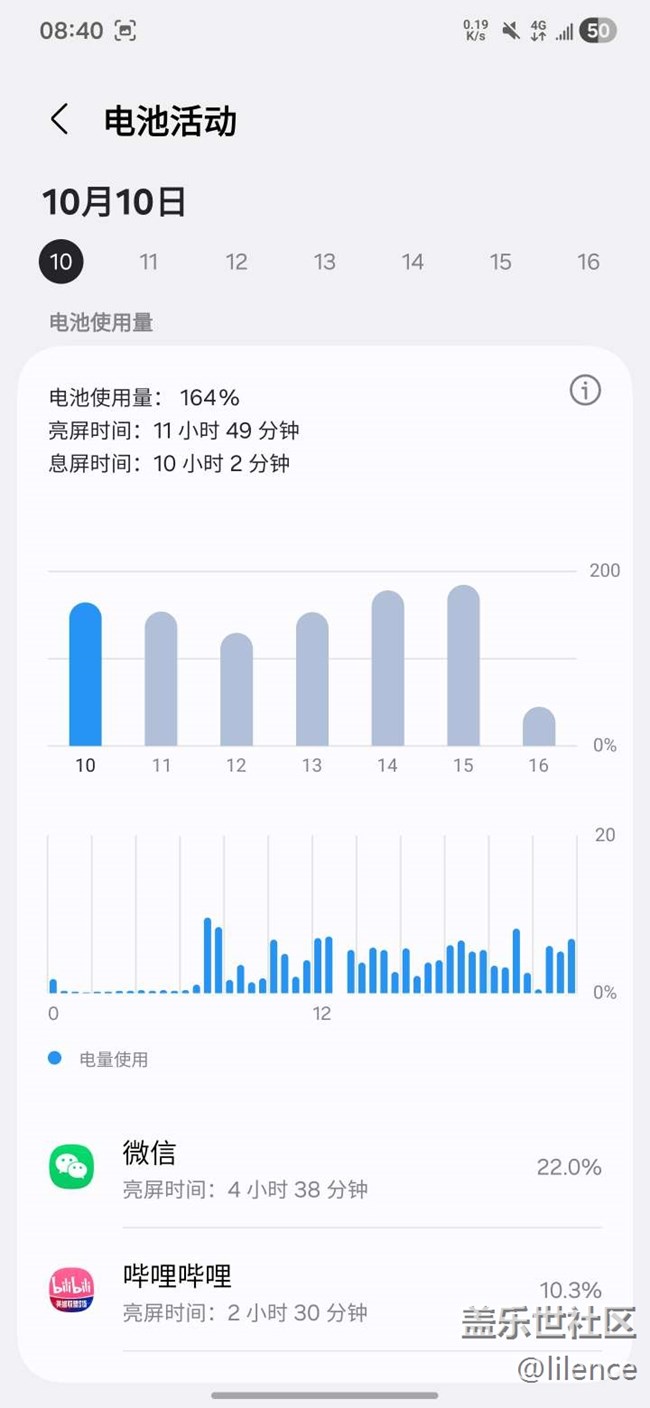Go back from the 电池活动 page
Image resolution: width=650 pixels, height=1408 pixels.
point(60,121)
